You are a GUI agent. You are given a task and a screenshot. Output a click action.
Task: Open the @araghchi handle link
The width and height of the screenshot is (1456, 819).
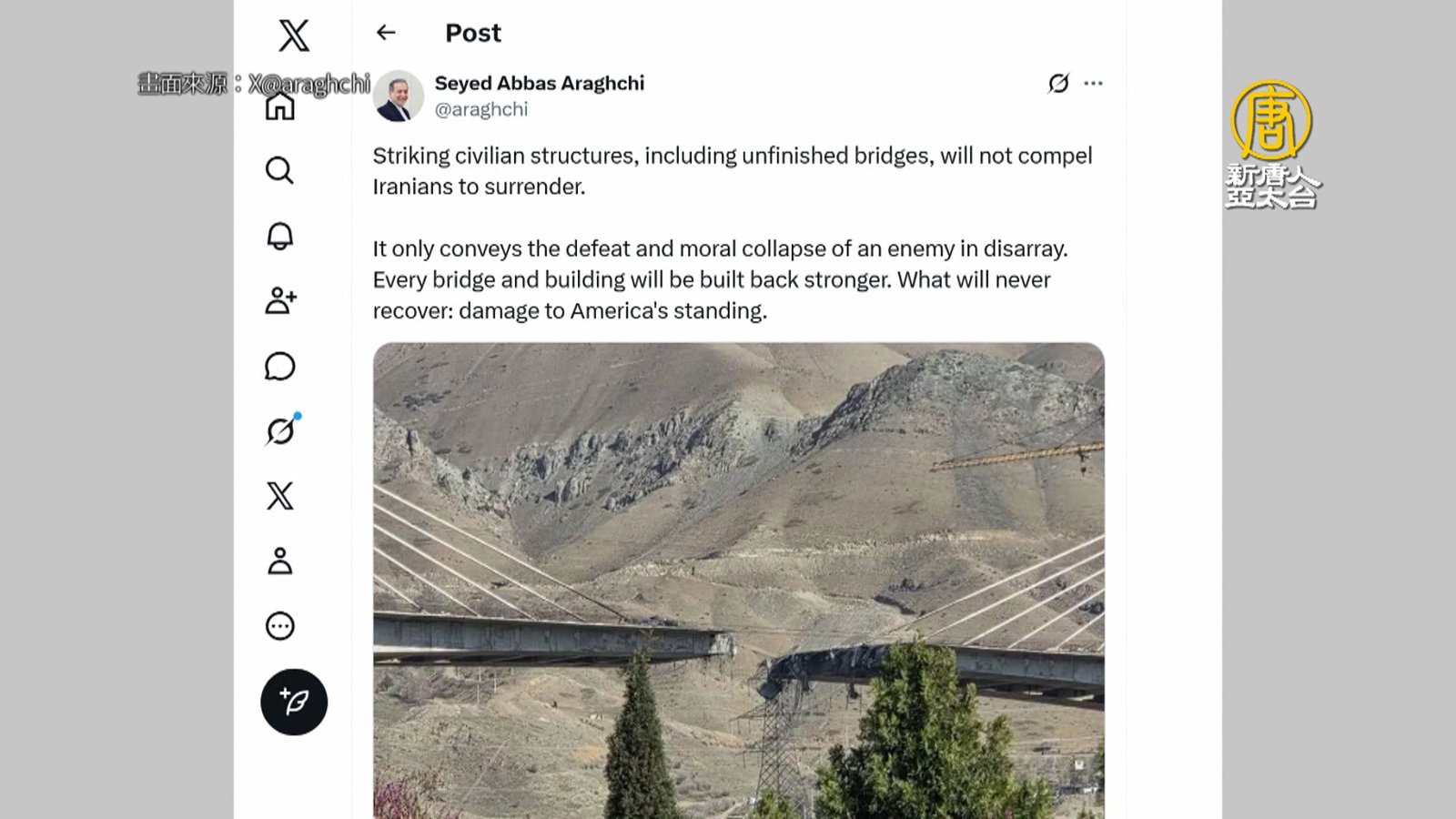click(x=480, y=109)
